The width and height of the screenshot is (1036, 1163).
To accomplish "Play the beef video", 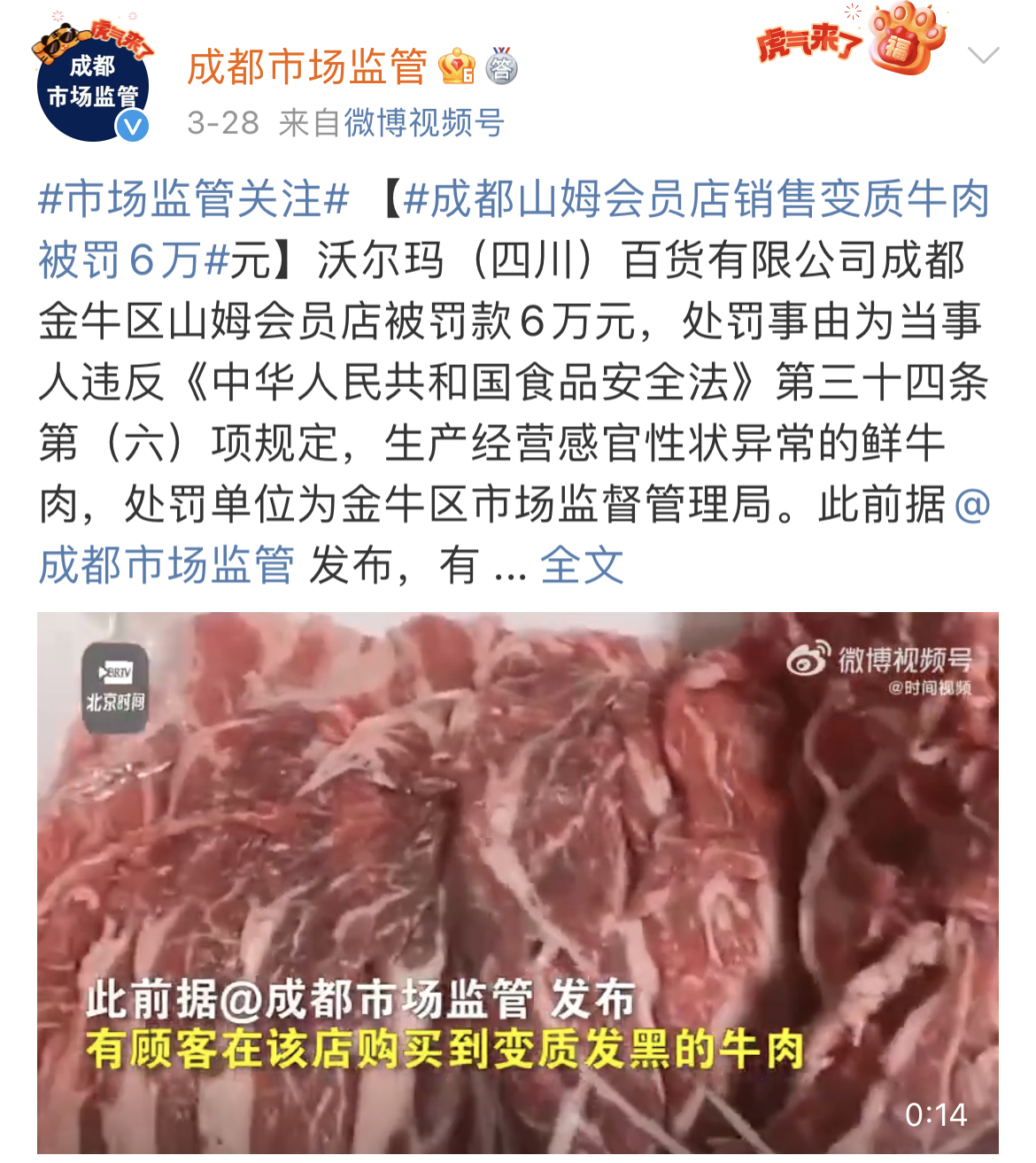I will [x=517, y=881].
